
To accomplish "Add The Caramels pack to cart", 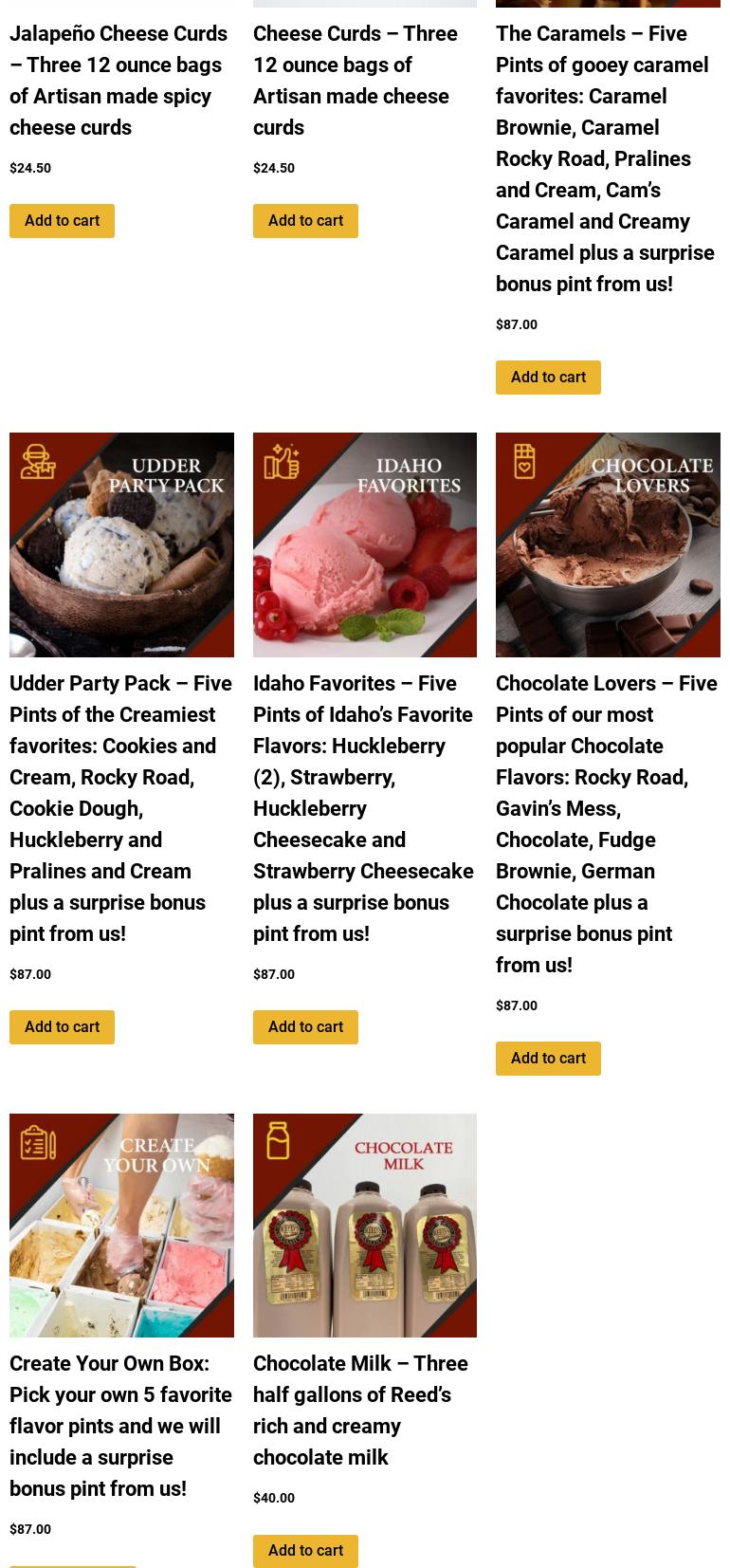I will coord(548,378).
